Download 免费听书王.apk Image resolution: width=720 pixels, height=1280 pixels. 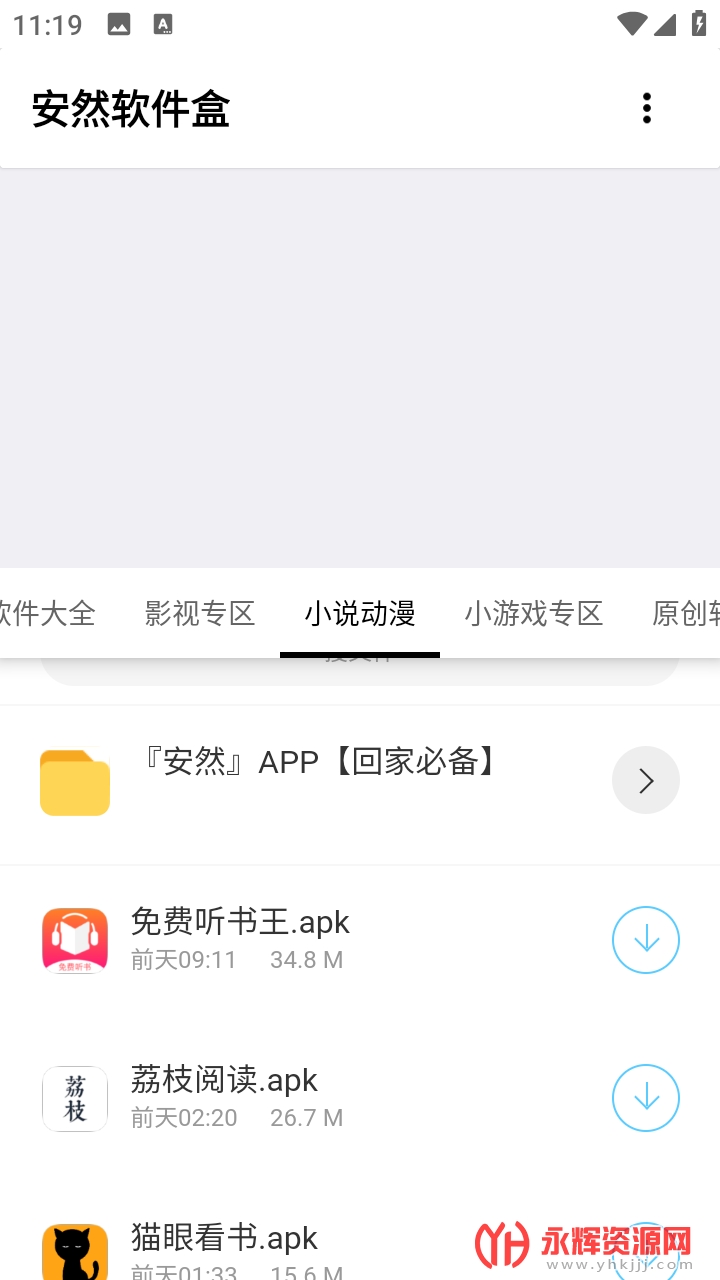click(645, 940)
